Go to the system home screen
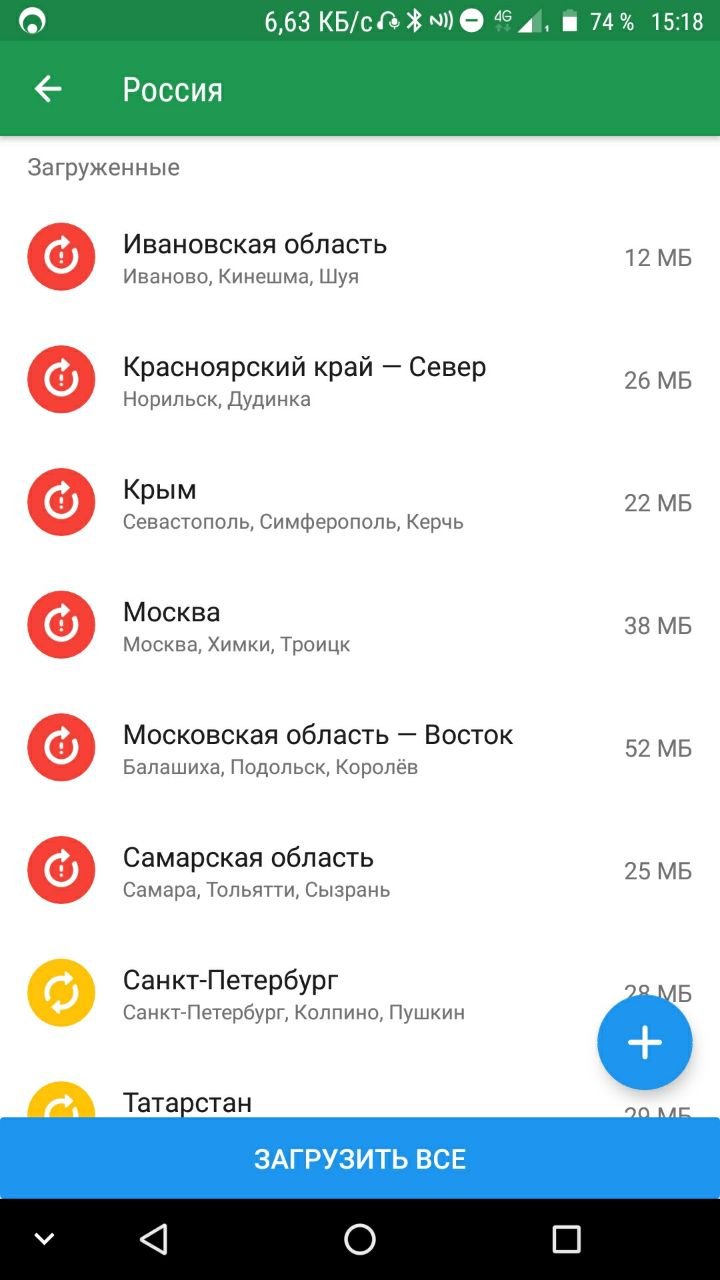720x1280 pixels. tap(360, 1240)
